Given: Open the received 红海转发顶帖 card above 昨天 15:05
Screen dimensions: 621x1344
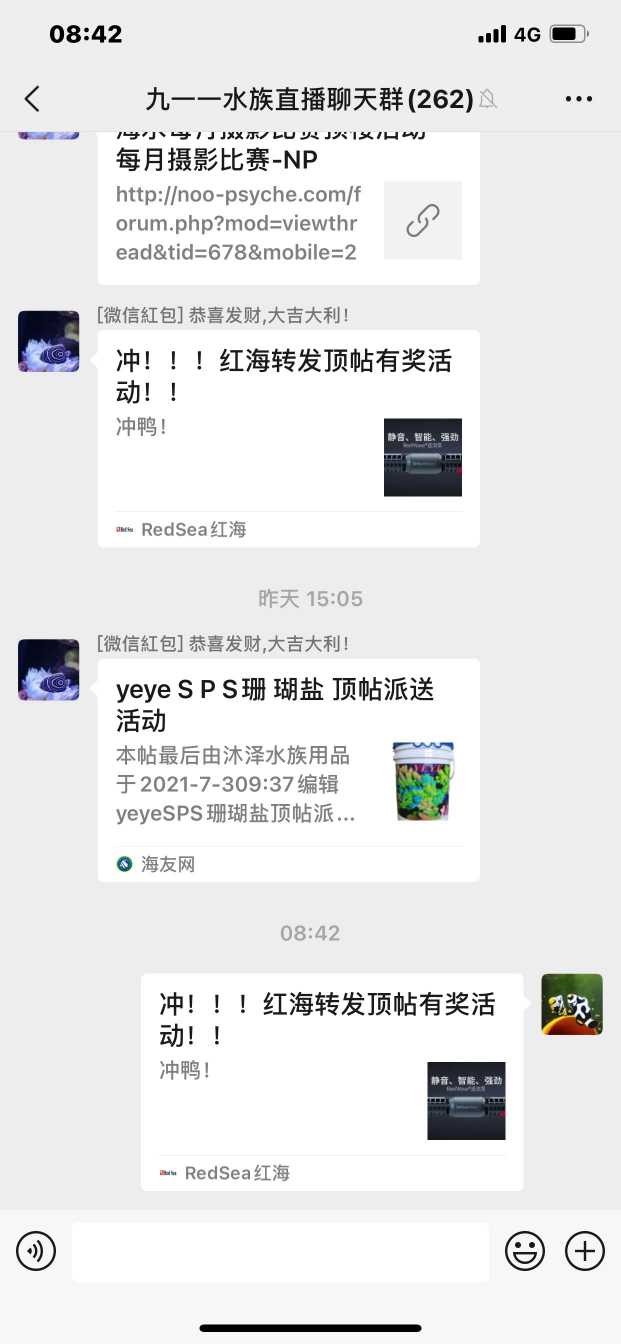Looking at the screenshot, I should point(288,438).
